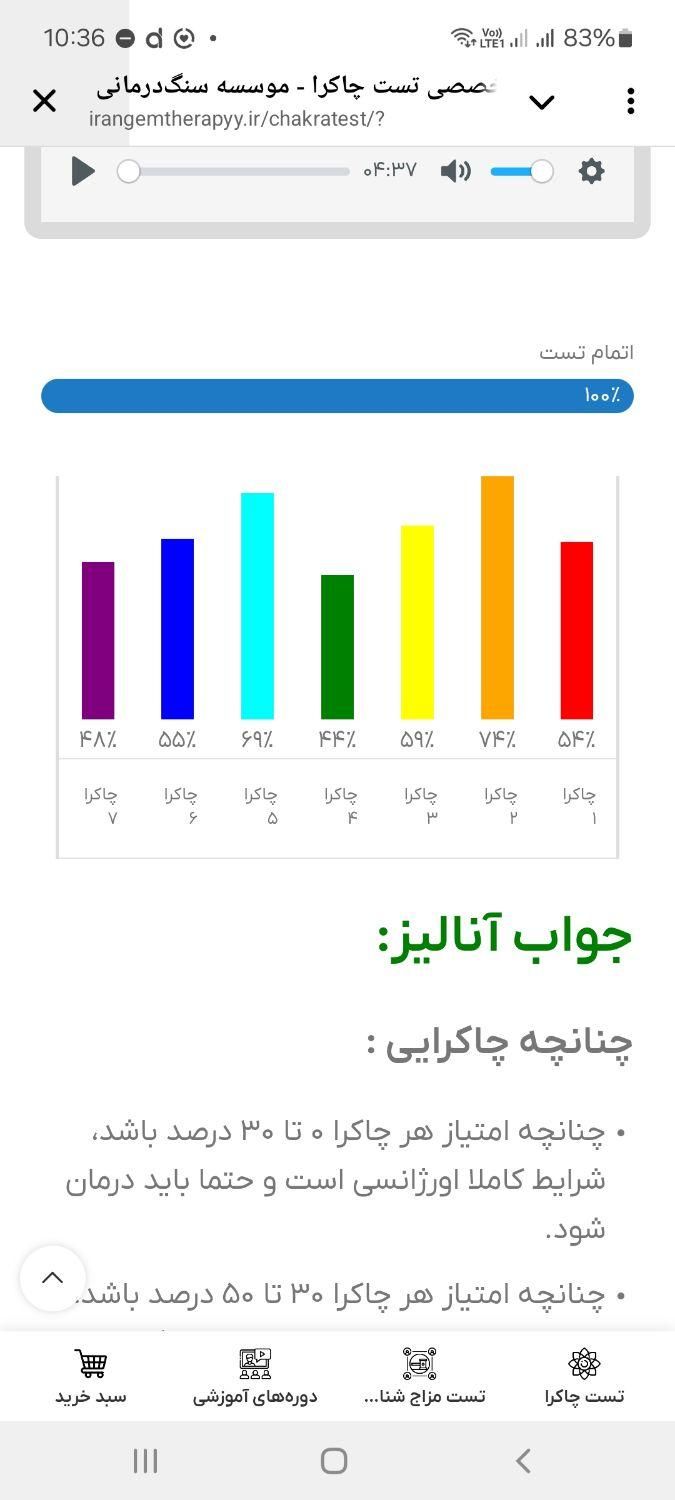Close the browser tab with the X
675x1500 pixels.
(44, 101)
